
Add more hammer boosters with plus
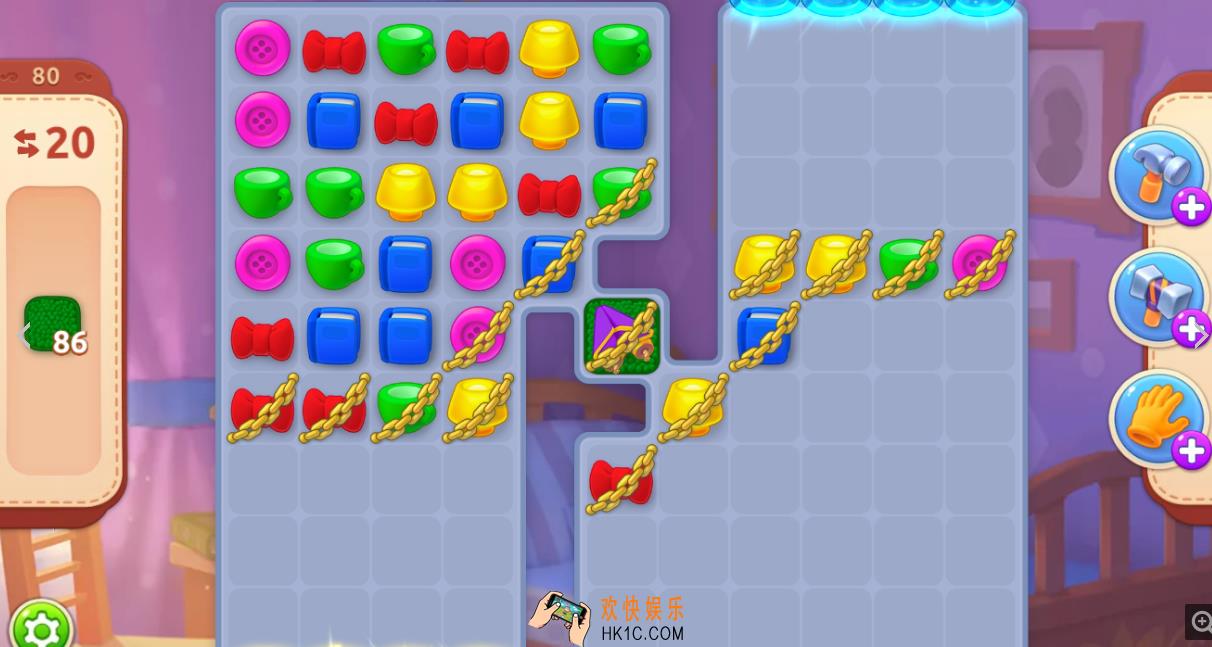coord(1190,208)
